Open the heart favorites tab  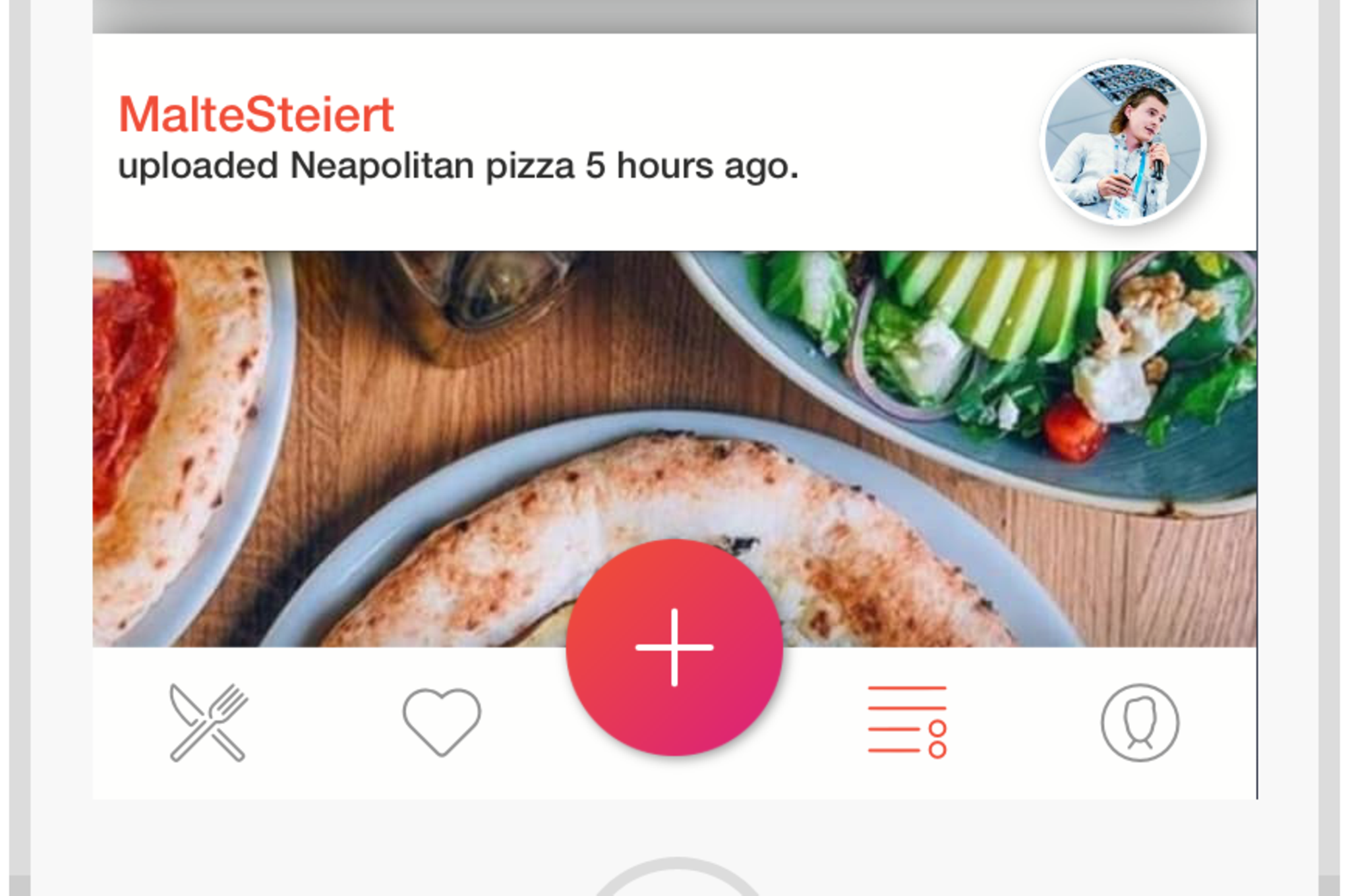point(442,721)
